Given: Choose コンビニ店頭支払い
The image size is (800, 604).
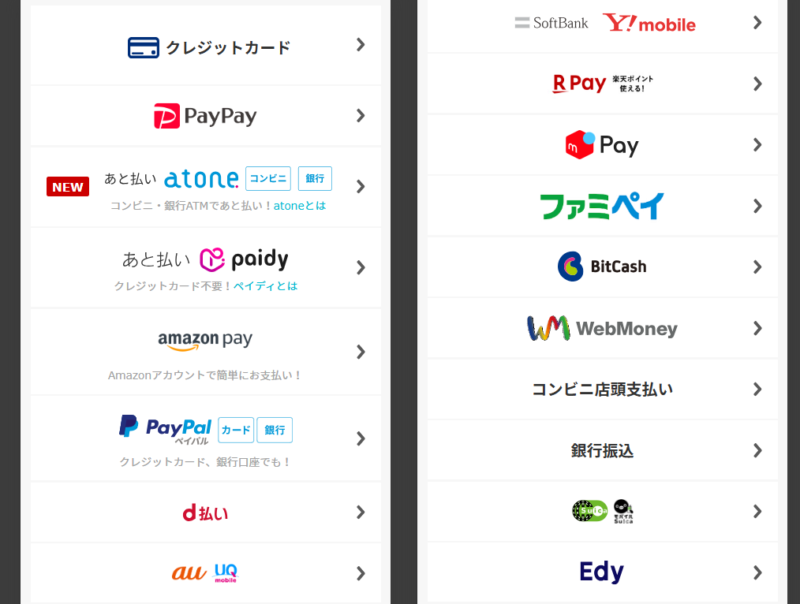Looking at the screenshot, I should 603,389.
